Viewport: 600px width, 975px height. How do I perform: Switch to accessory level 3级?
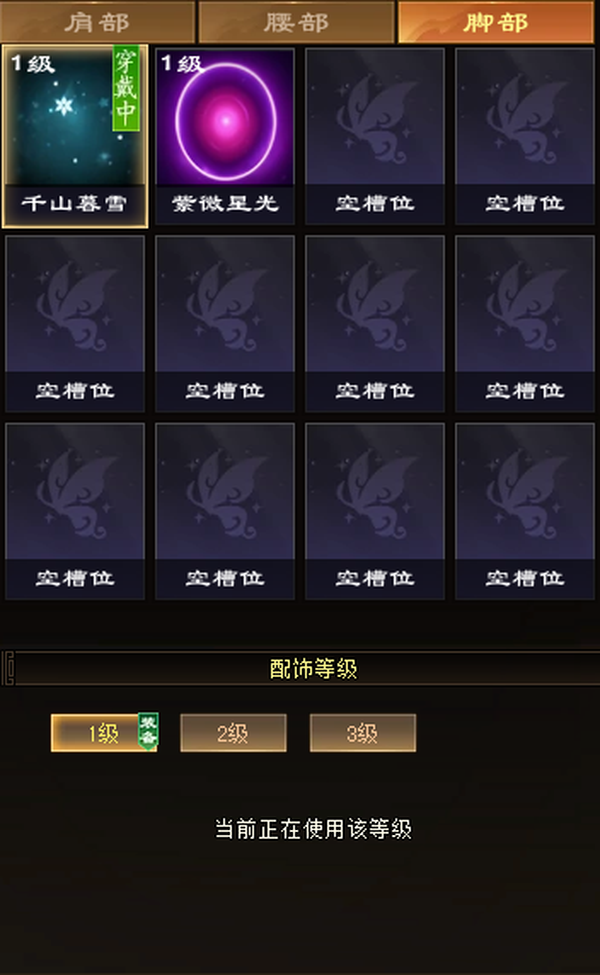pos(362,733)
